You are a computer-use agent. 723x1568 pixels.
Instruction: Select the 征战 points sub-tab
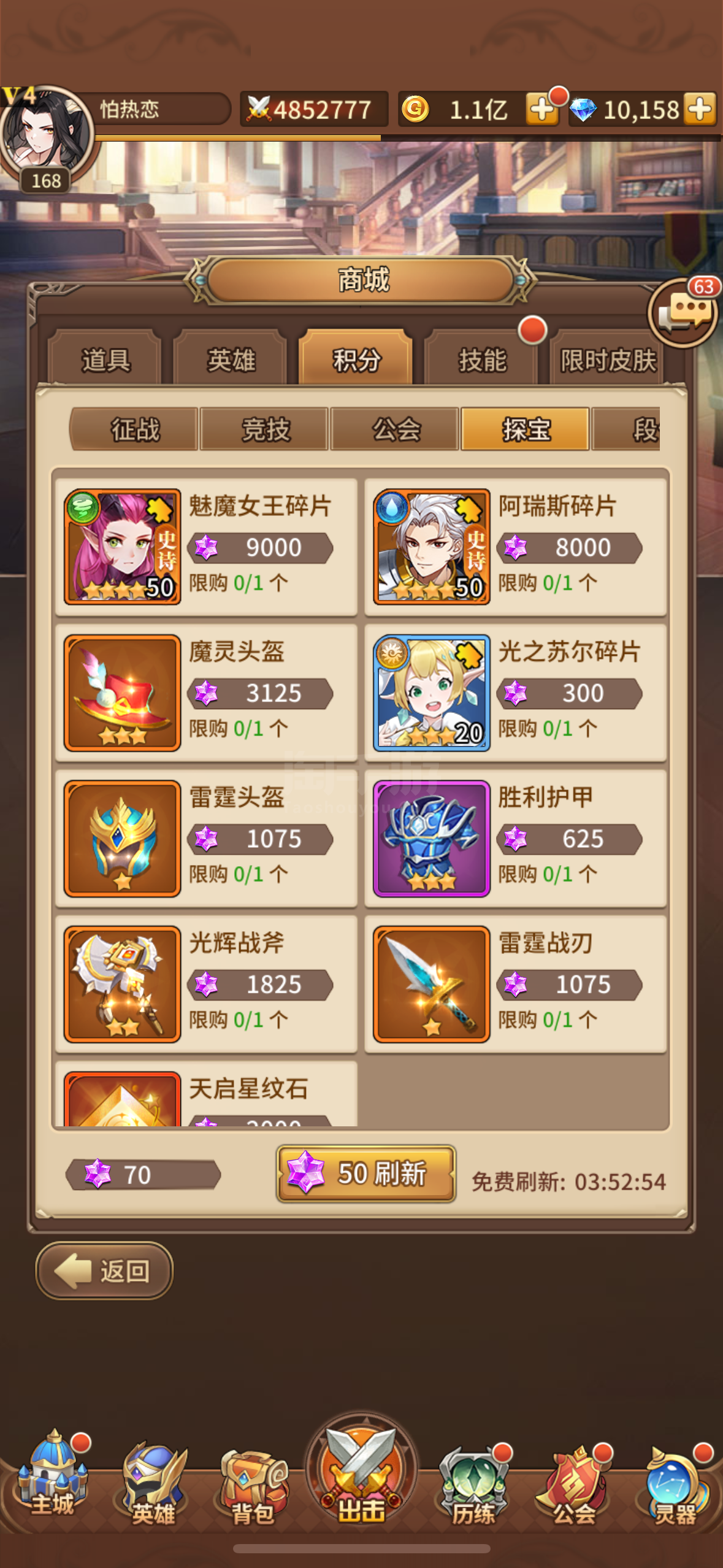[134, 429]
